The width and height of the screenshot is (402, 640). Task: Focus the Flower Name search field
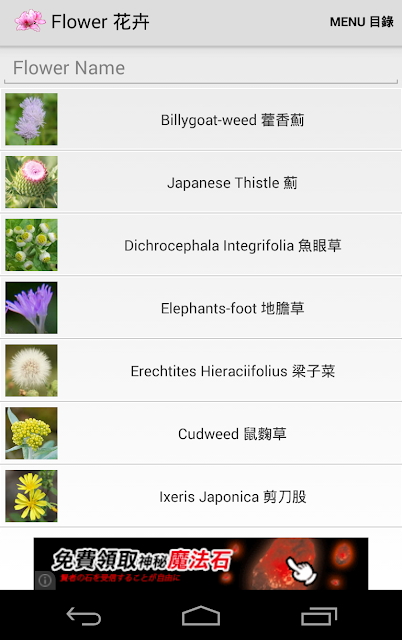click(x=201, y=68)
